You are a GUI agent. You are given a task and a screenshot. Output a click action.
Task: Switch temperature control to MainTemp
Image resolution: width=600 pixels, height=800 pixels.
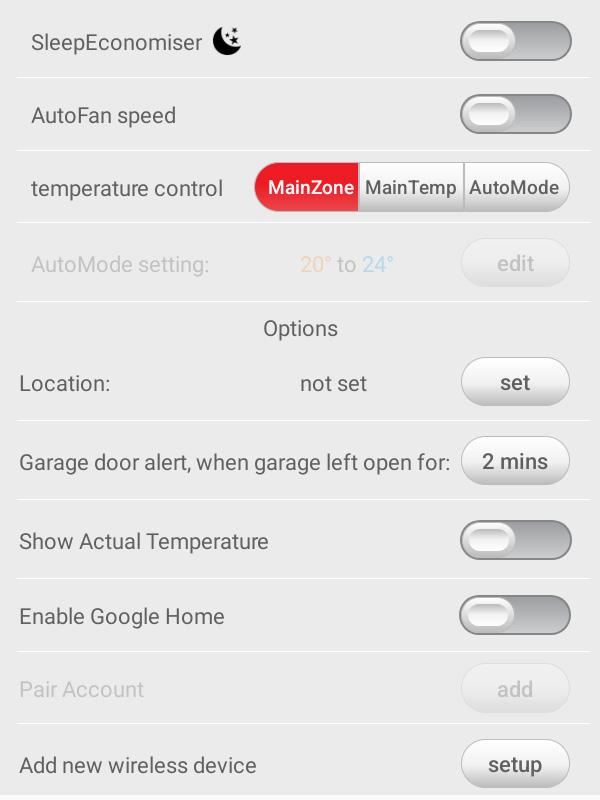[x=410, y=188]
